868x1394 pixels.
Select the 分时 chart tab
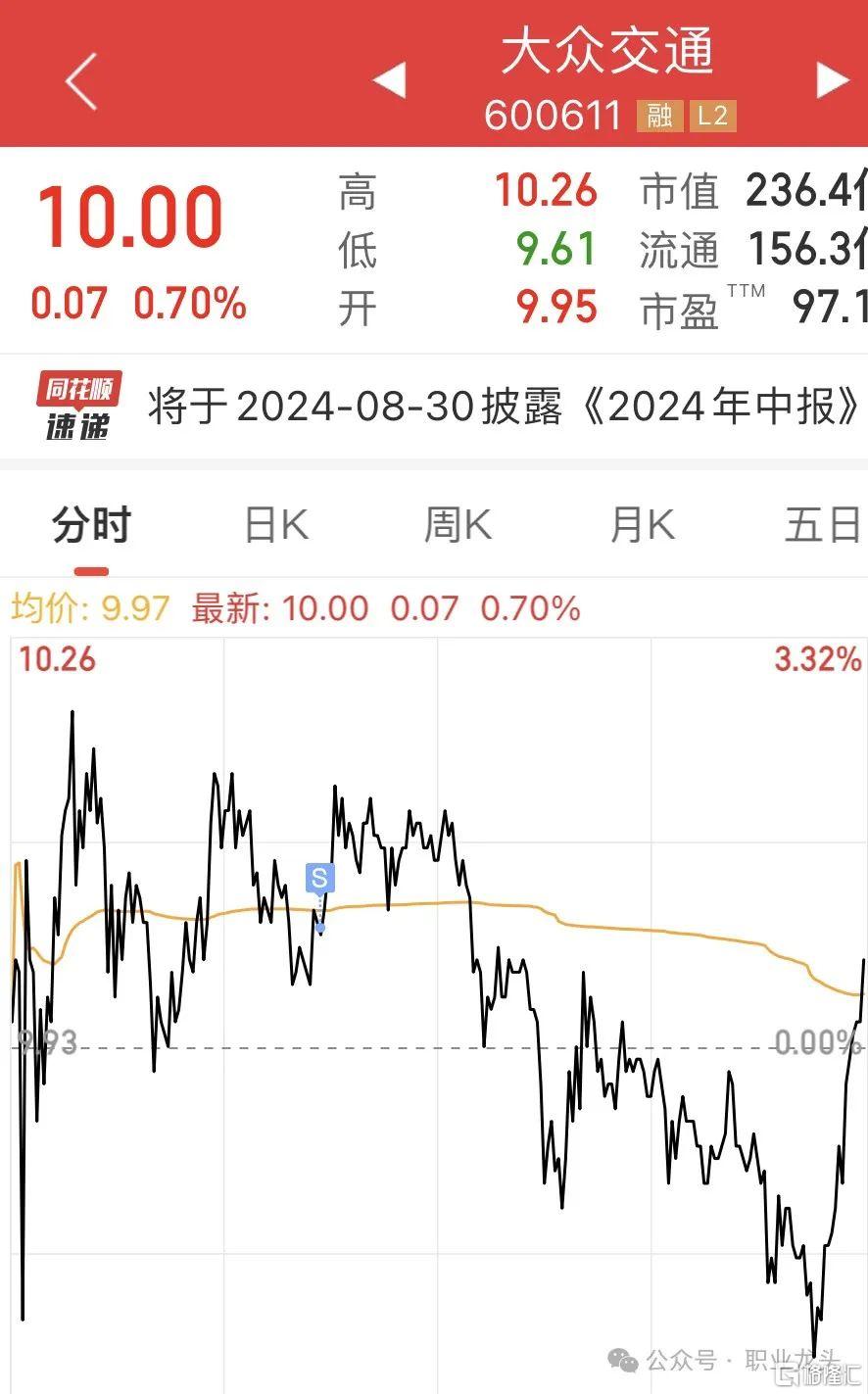pos(92,526)
